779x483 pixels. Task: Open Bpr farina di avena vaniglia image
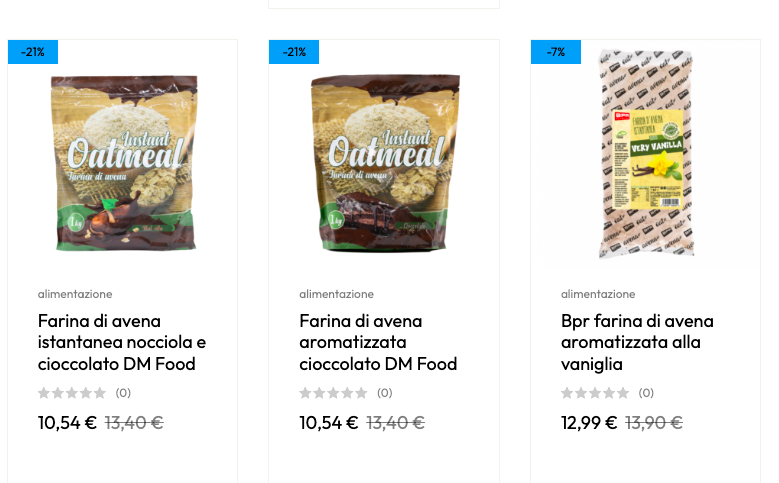coord(645,158)
